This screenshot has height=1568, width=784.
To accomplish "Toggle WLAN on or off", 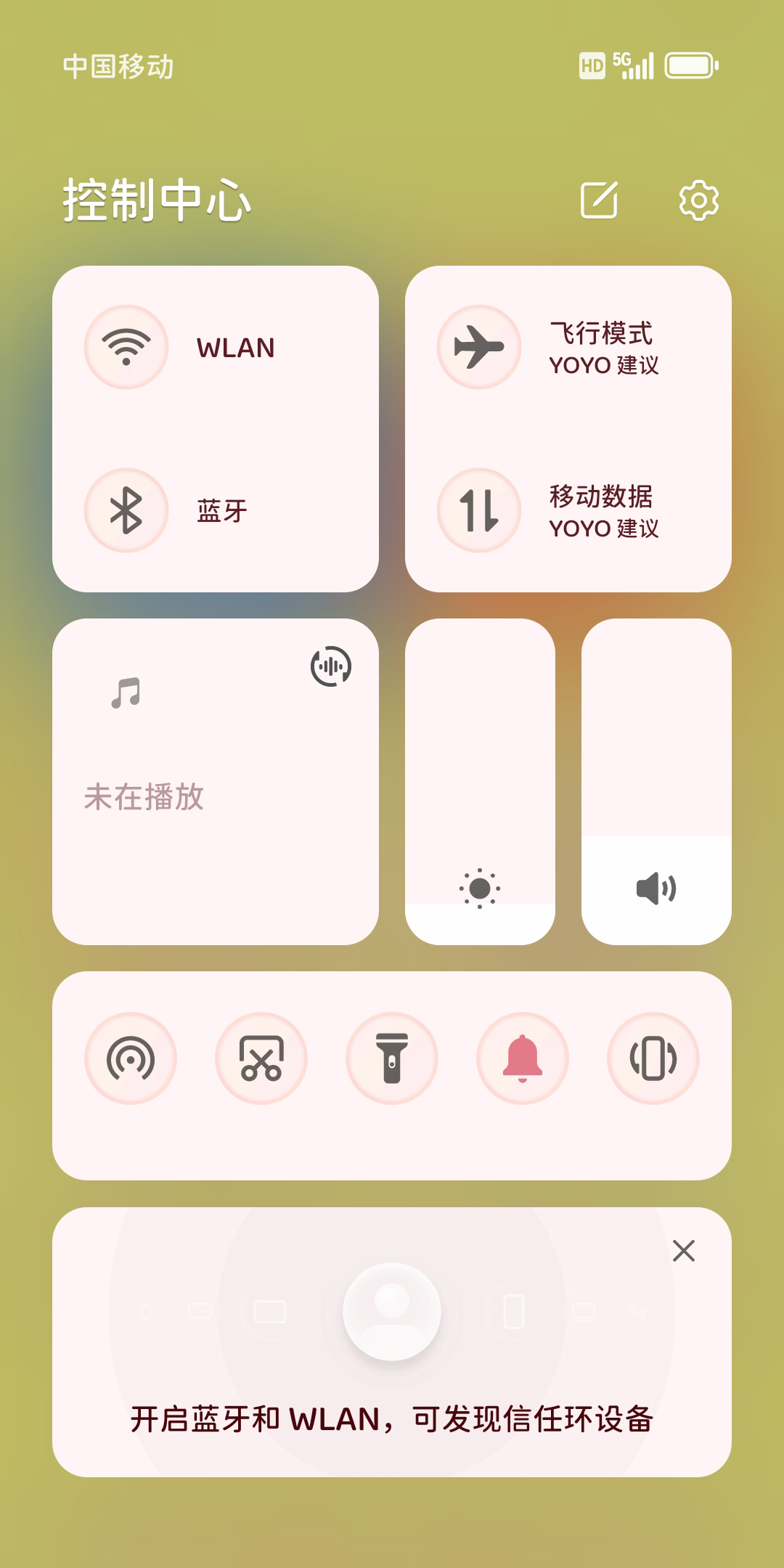I will pyautogui.click(x=126, y=348).
